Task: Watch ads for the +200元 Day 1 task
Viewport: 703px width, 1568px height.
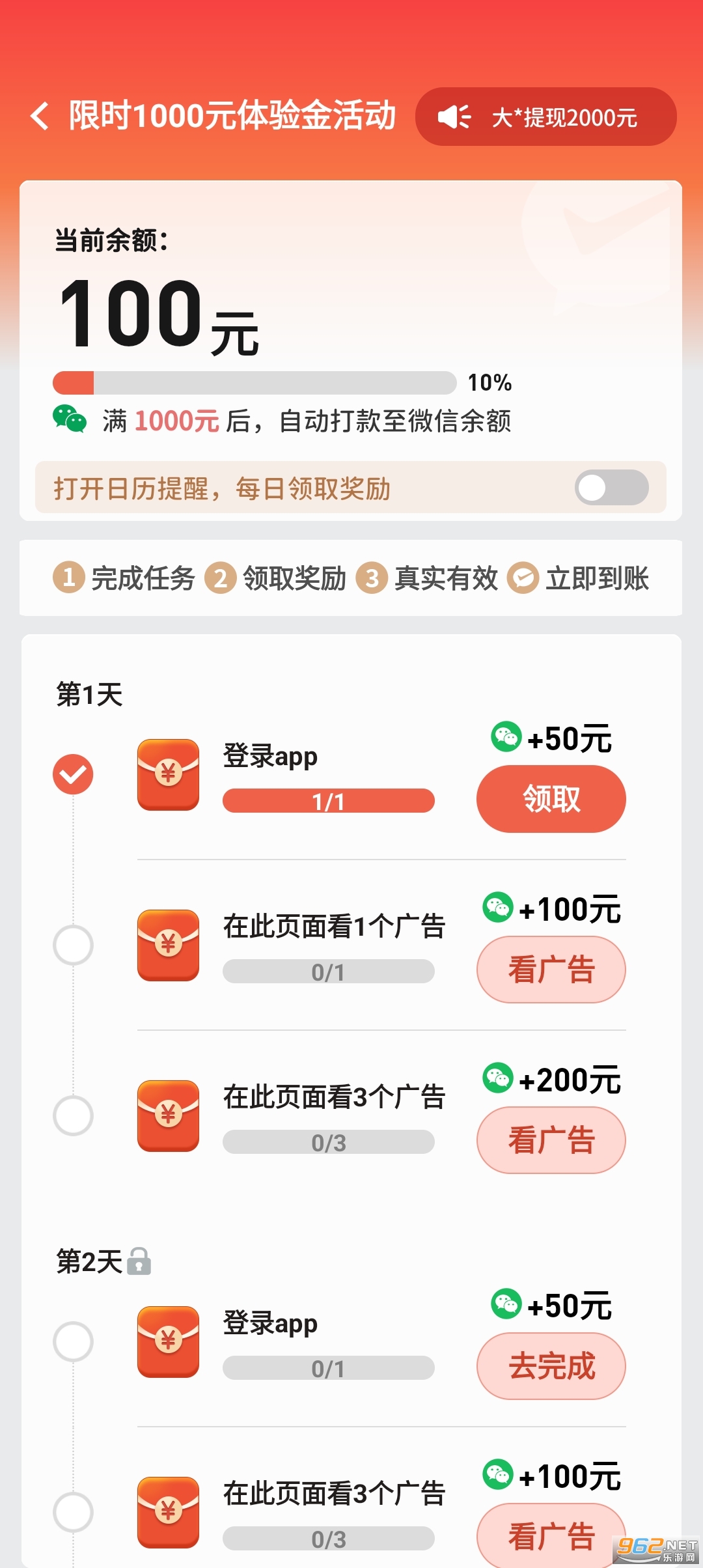Action: pyautogui.click(x=551, y=1140)
